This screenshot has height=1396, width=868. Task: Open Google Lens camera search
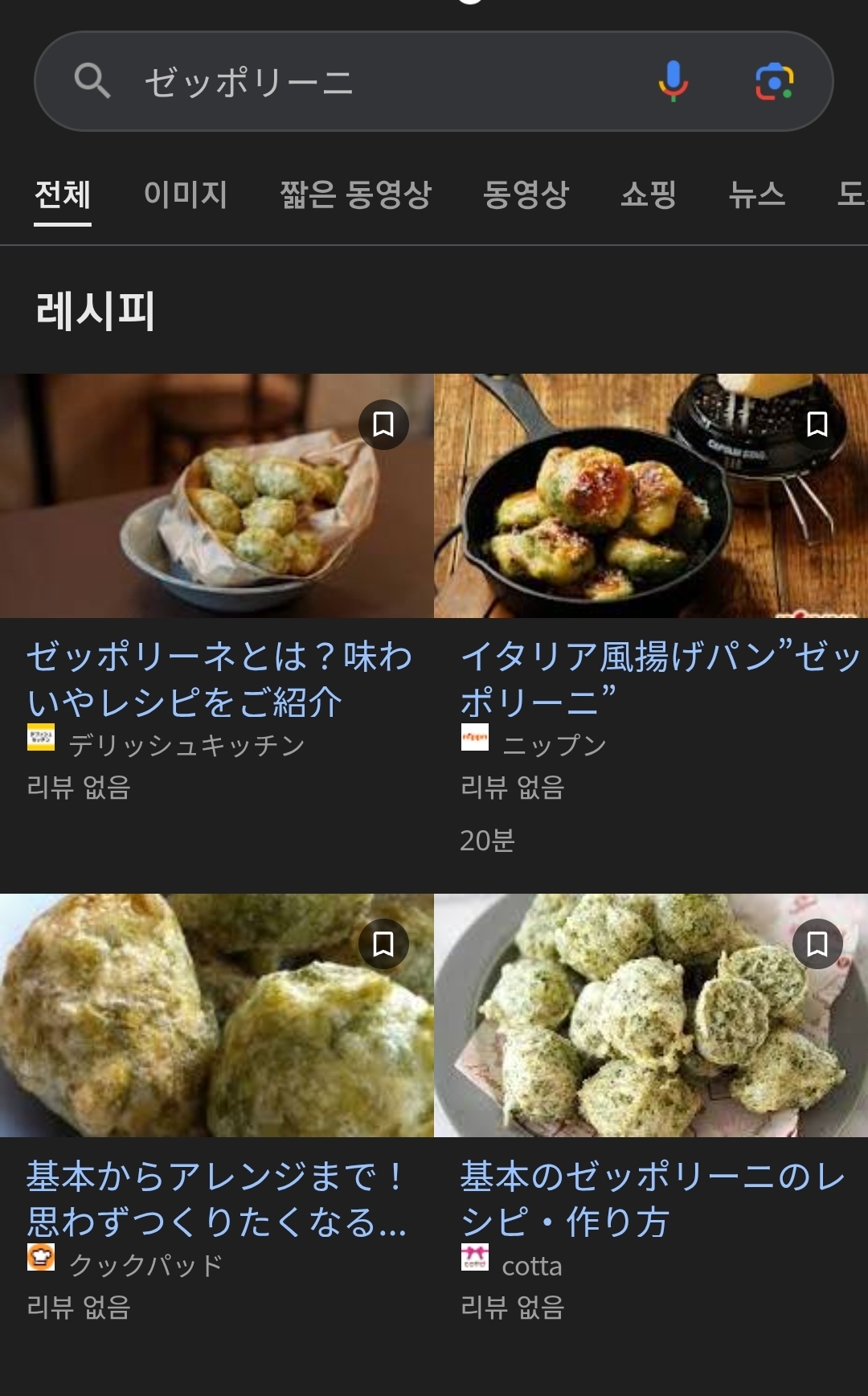(x=774, y=81)
